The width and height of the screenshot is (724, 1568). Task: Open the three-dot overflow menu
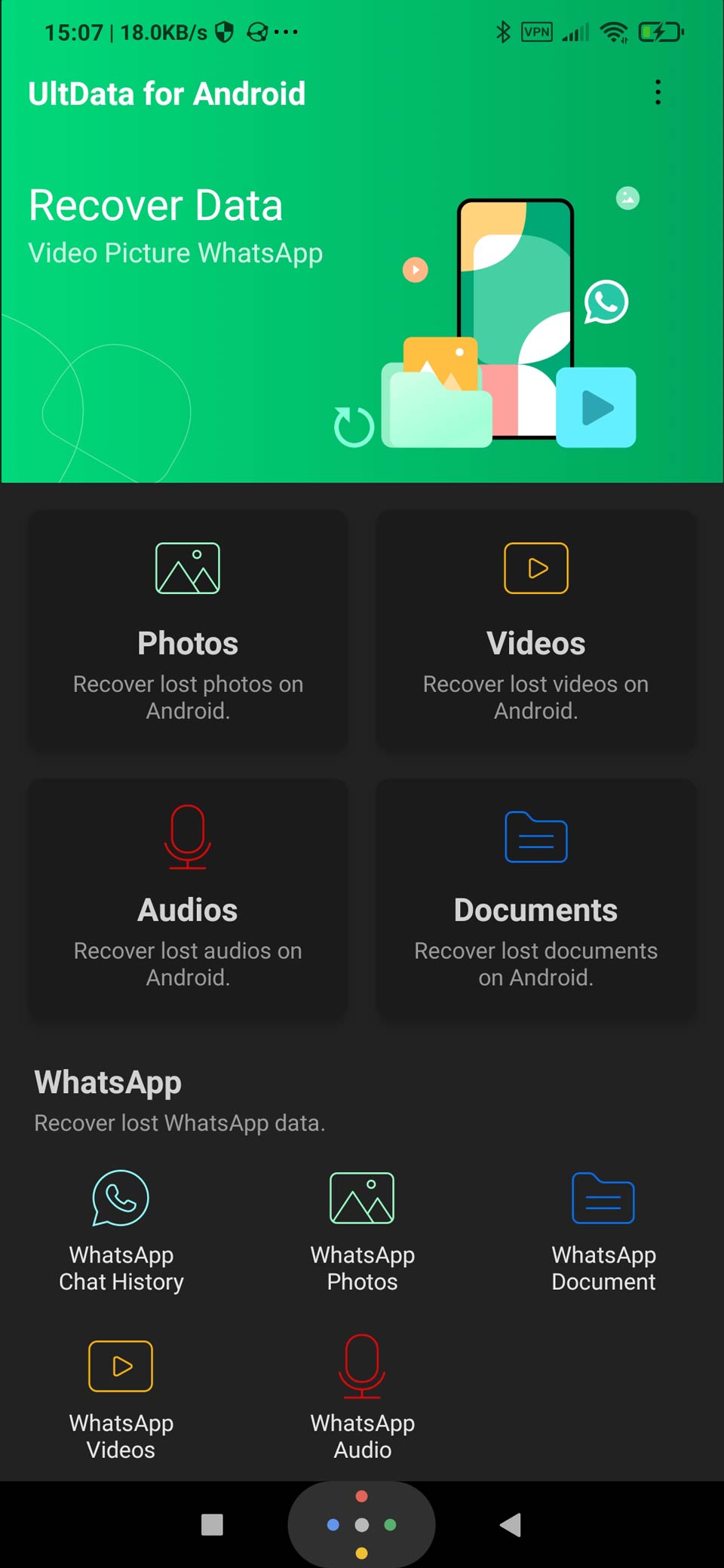(x=657, y=92)
